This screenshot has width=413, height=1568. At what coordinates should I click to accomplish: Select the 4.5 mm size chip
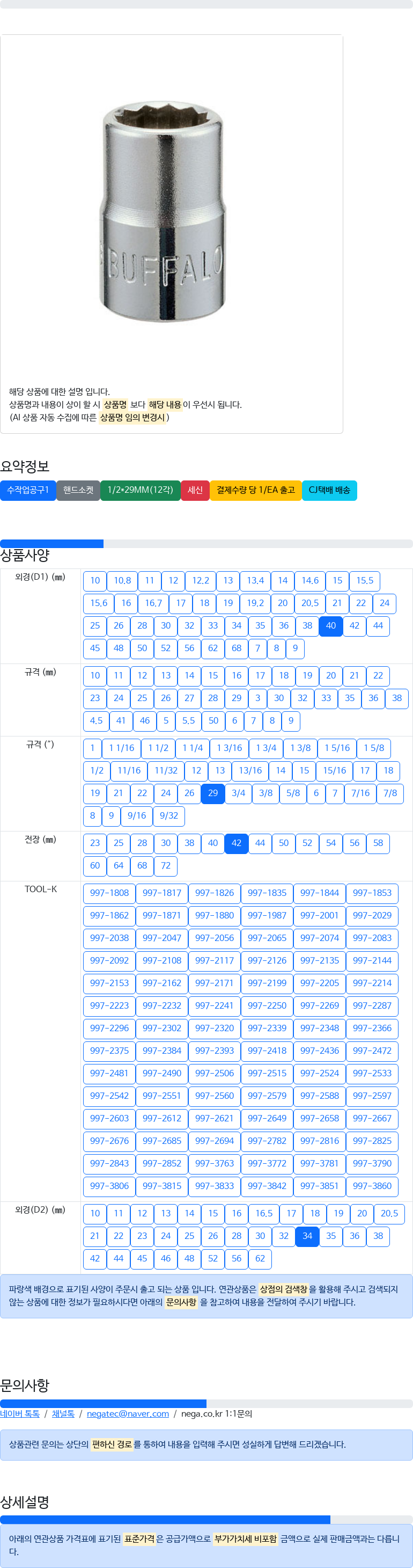[96, 721]
